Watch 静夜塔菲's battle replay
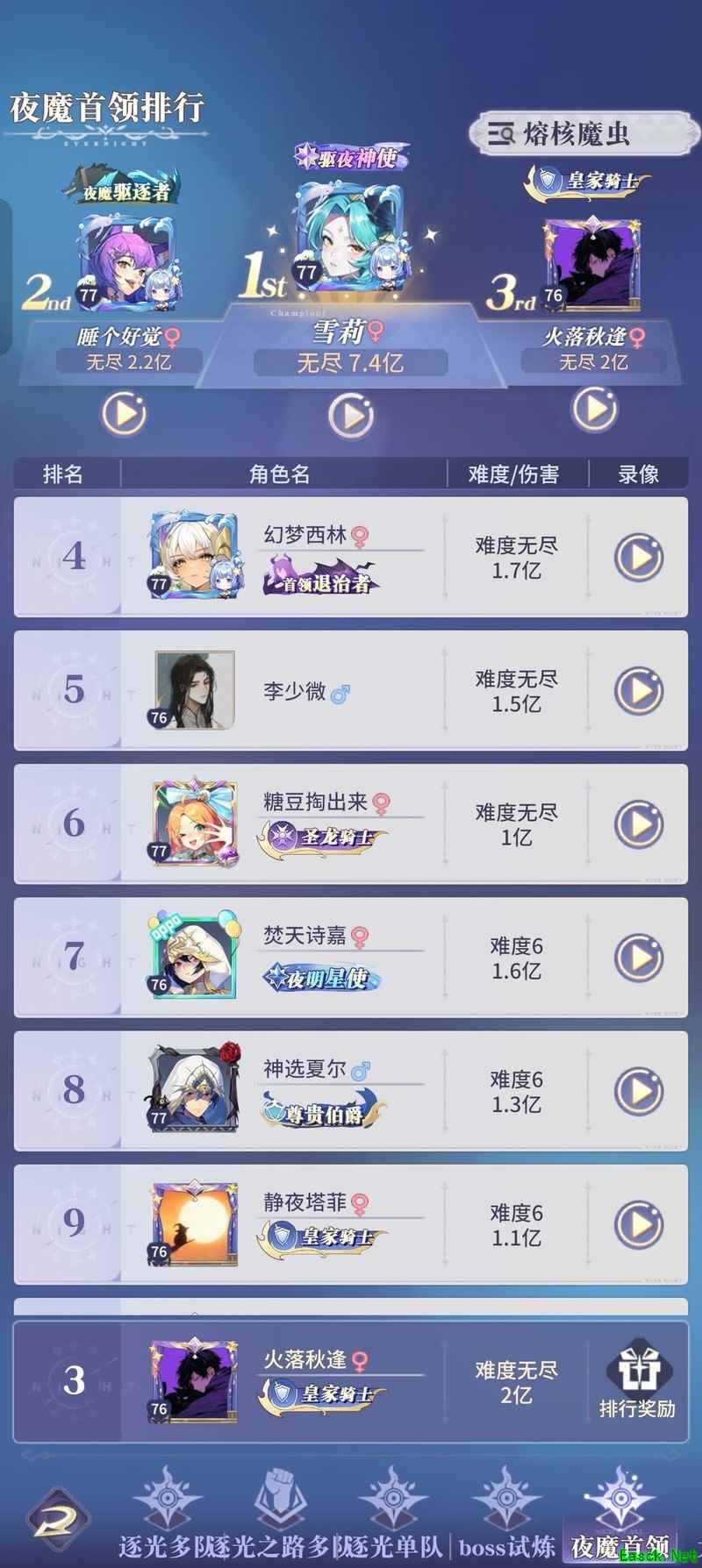 (638, 1224)
